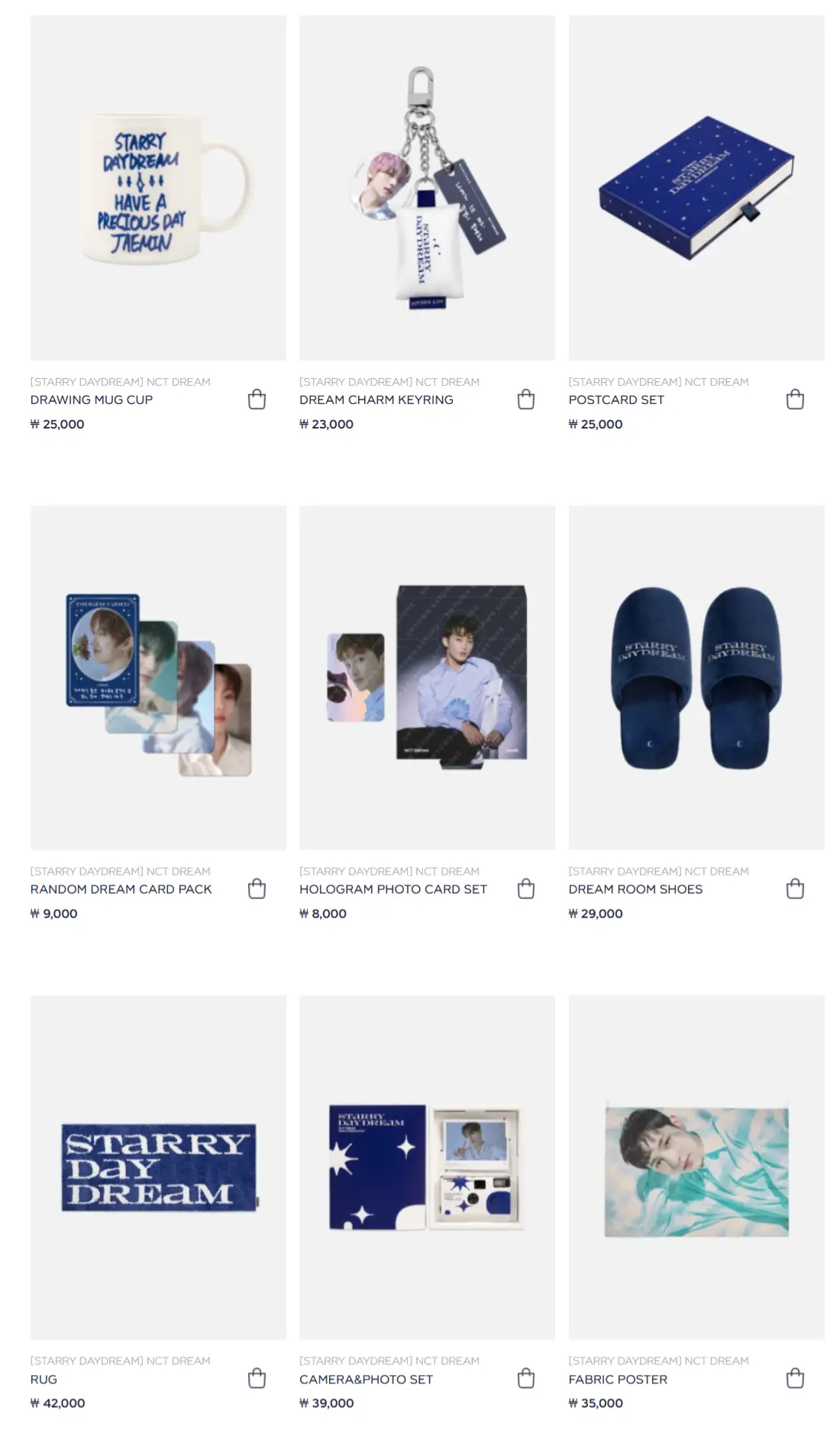840x1443 pixels.
Task: Add the Rug to shopping bag
Action: [257, 1379]
